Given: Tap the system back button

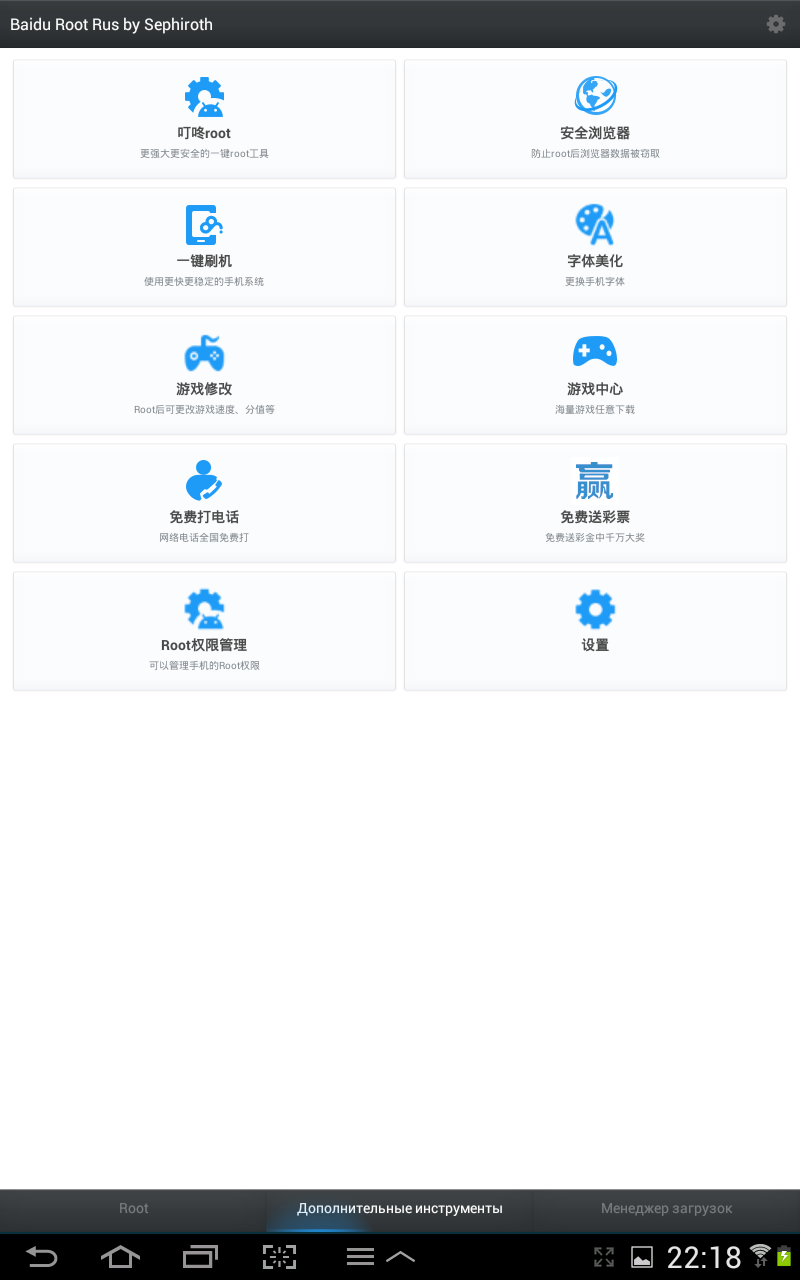Looking at the screenshot, I should [x=42, y=1257].
